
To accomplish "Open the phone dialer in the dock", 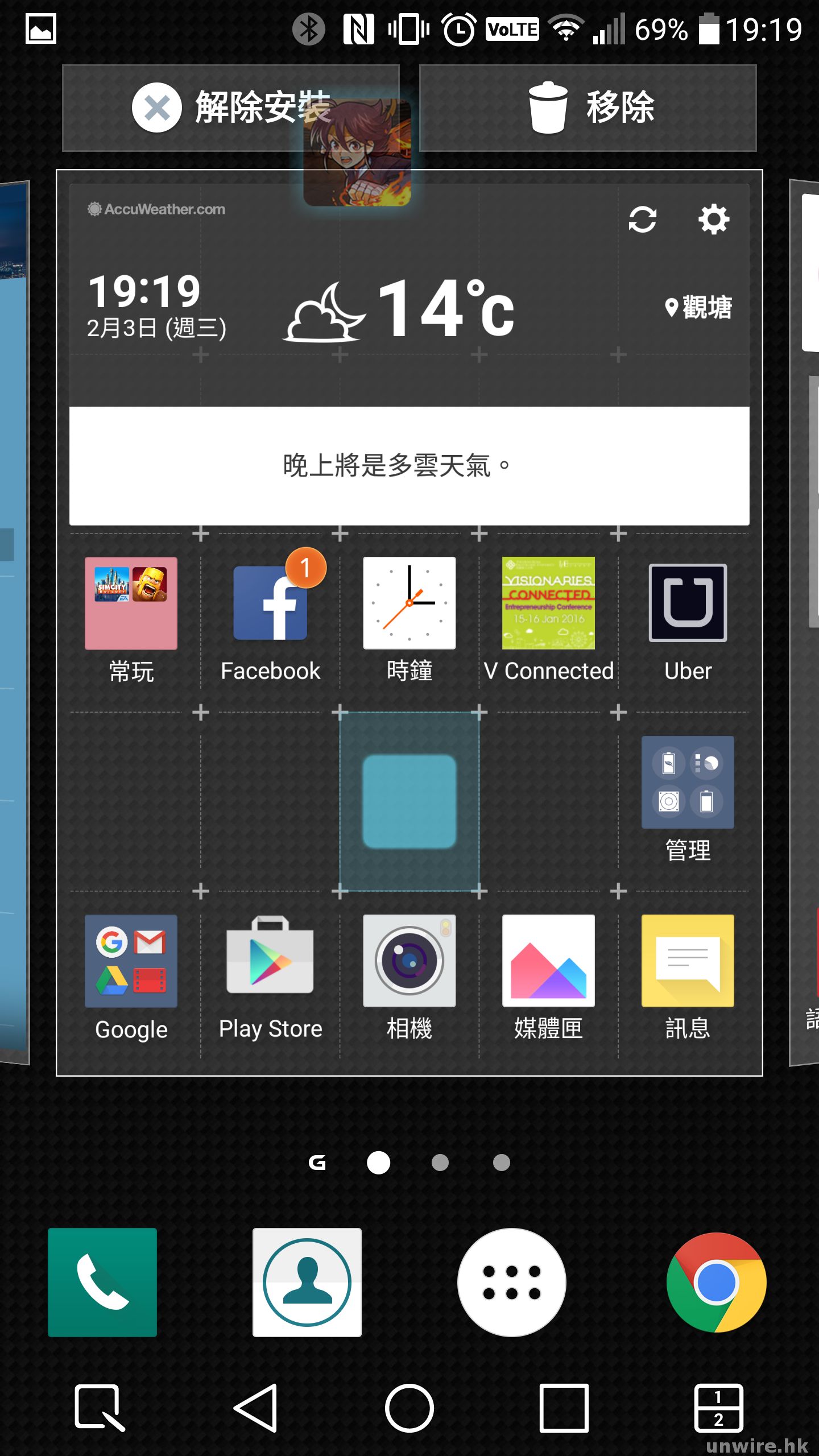I will 102,1282.
